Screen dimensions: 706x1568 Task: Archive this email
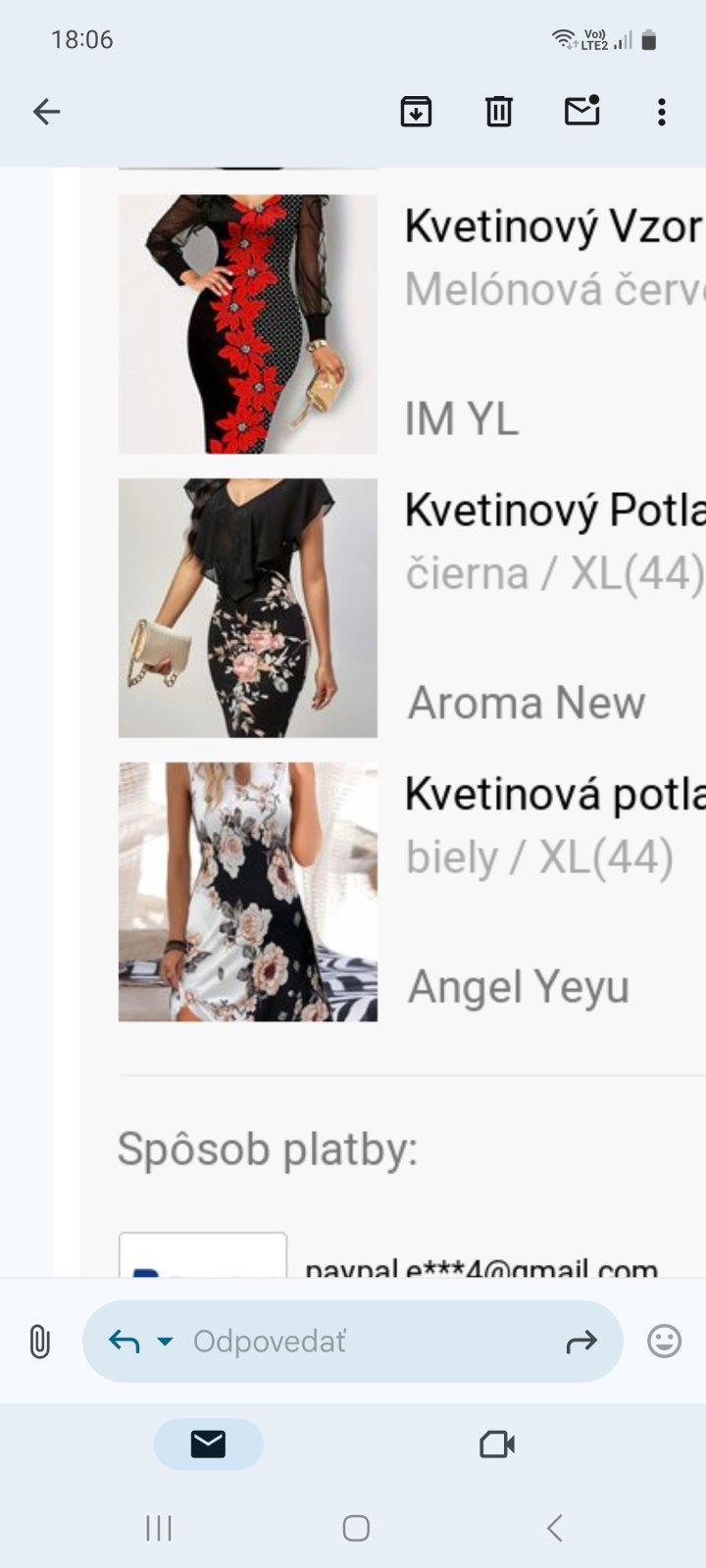416,112
